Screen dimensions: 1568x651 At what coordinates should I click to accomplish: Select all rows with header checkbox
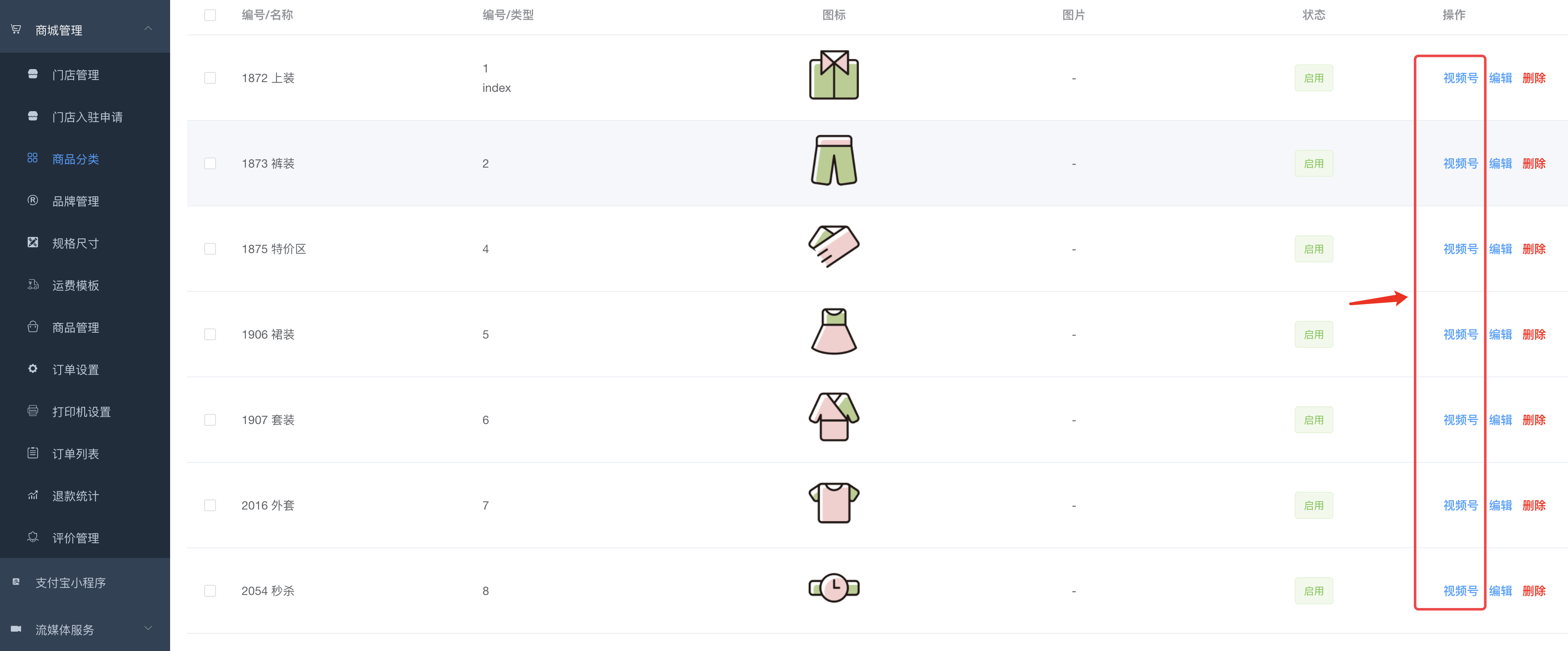210,15
